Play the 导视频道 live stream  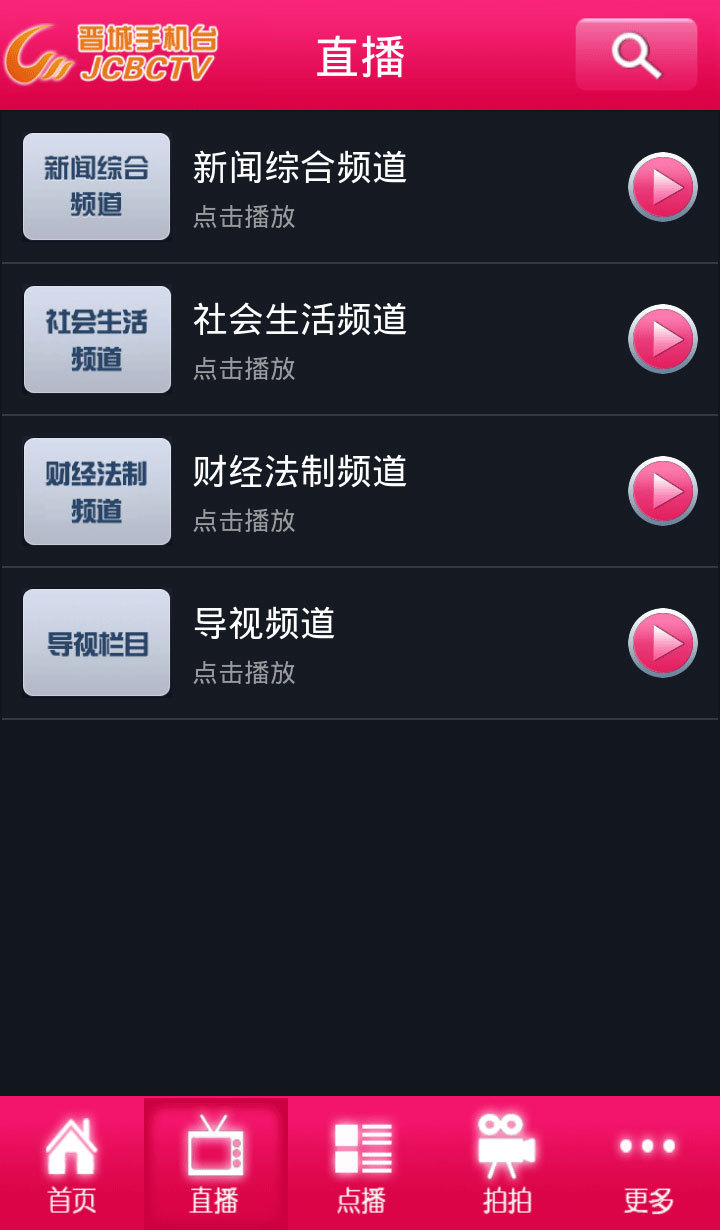click(663, 643)
